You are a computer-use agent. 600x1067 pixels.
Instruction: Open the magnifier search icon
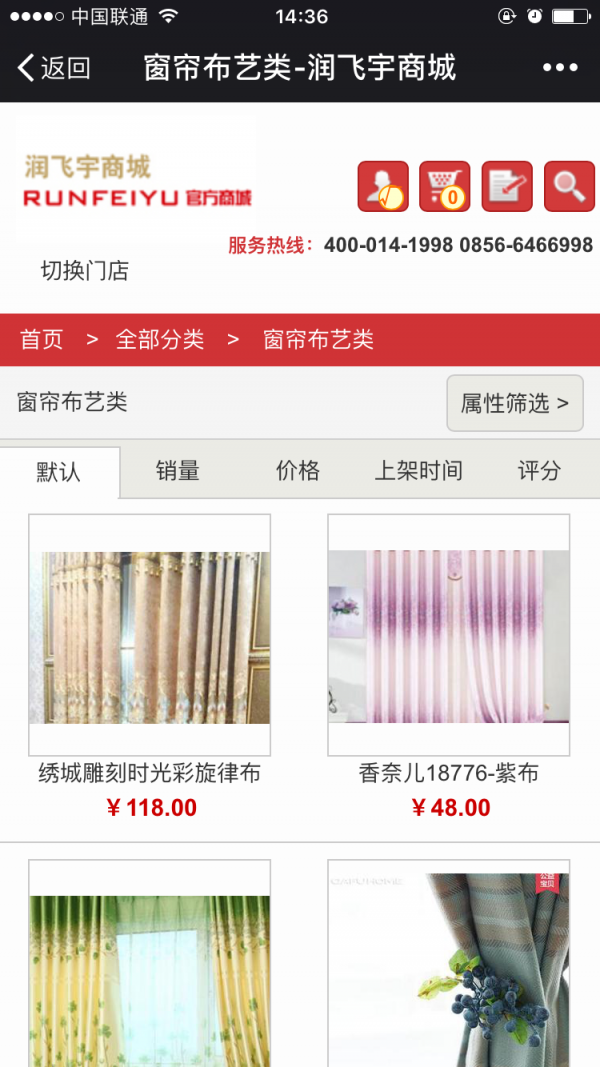point(569,186)
